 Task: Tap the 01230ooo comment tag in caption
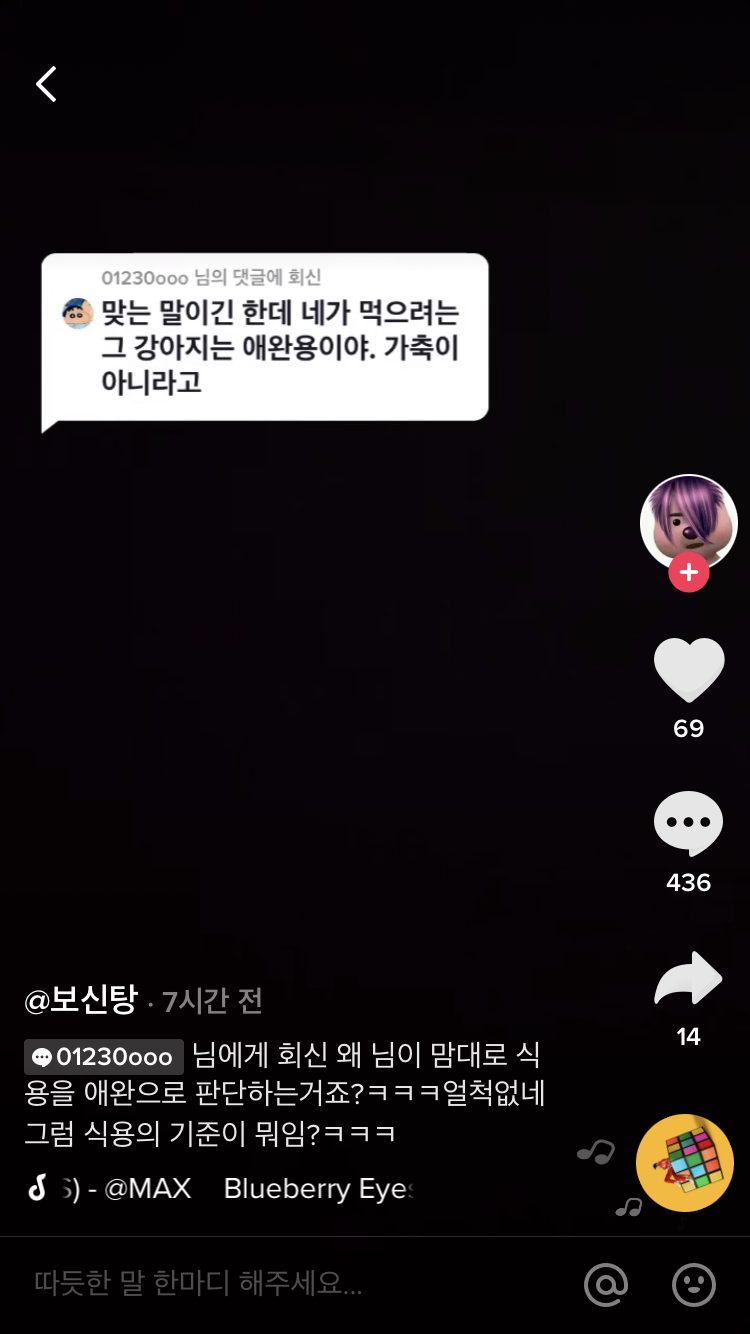pos(104,1057)
